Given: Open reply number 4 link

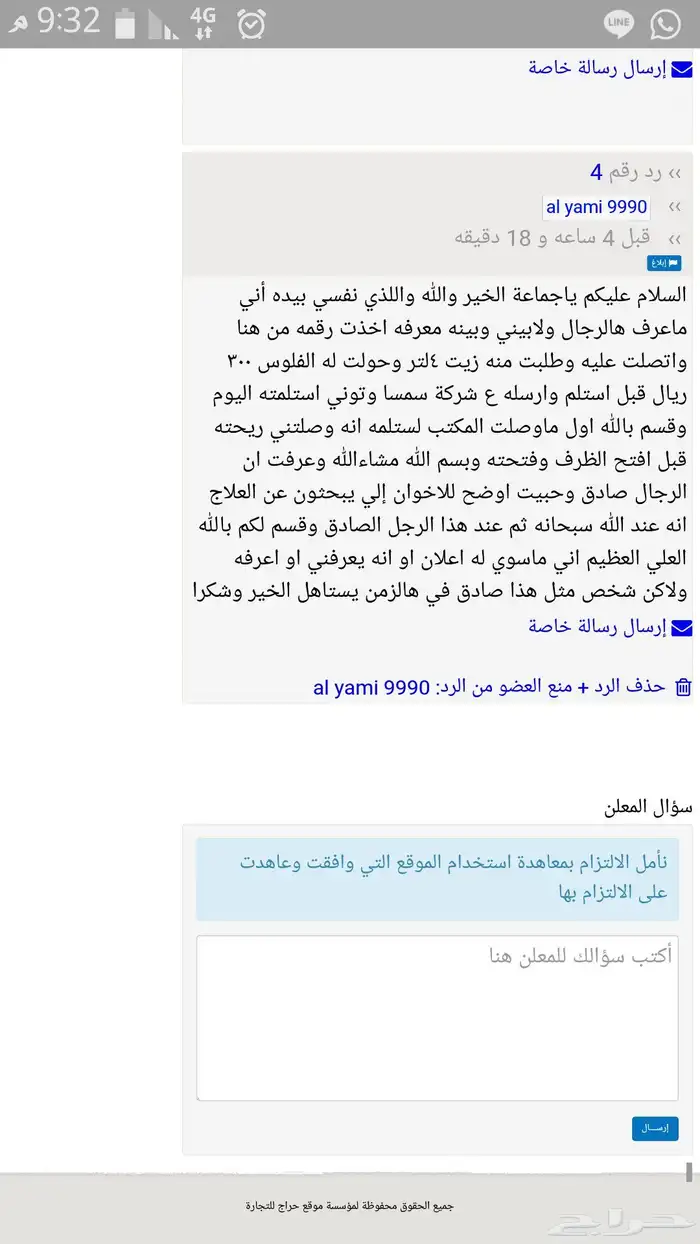Looking at the screenshot, I should point(596,172).
